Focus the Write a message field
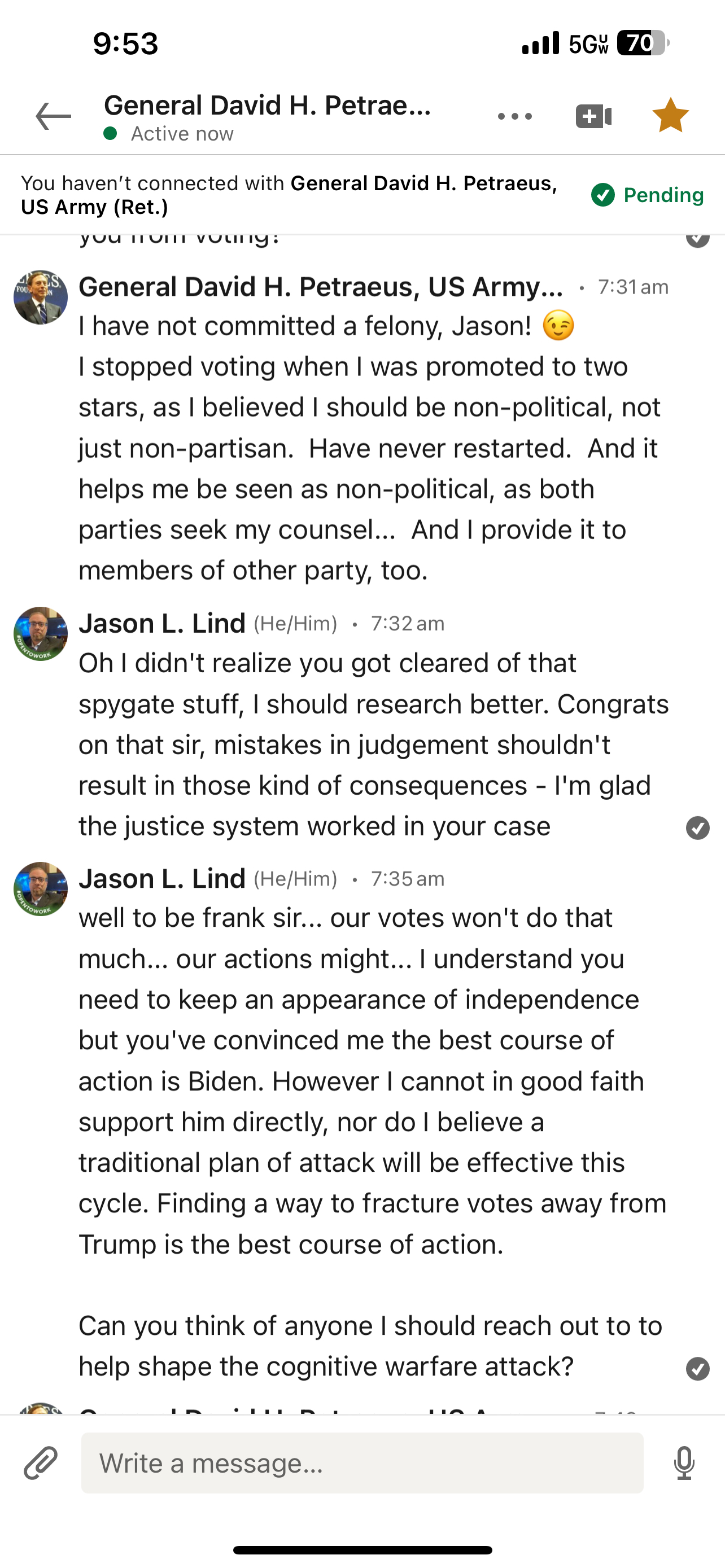Image resolution: width=725 pixels, height=1568 pixels. pos(362,1462)
